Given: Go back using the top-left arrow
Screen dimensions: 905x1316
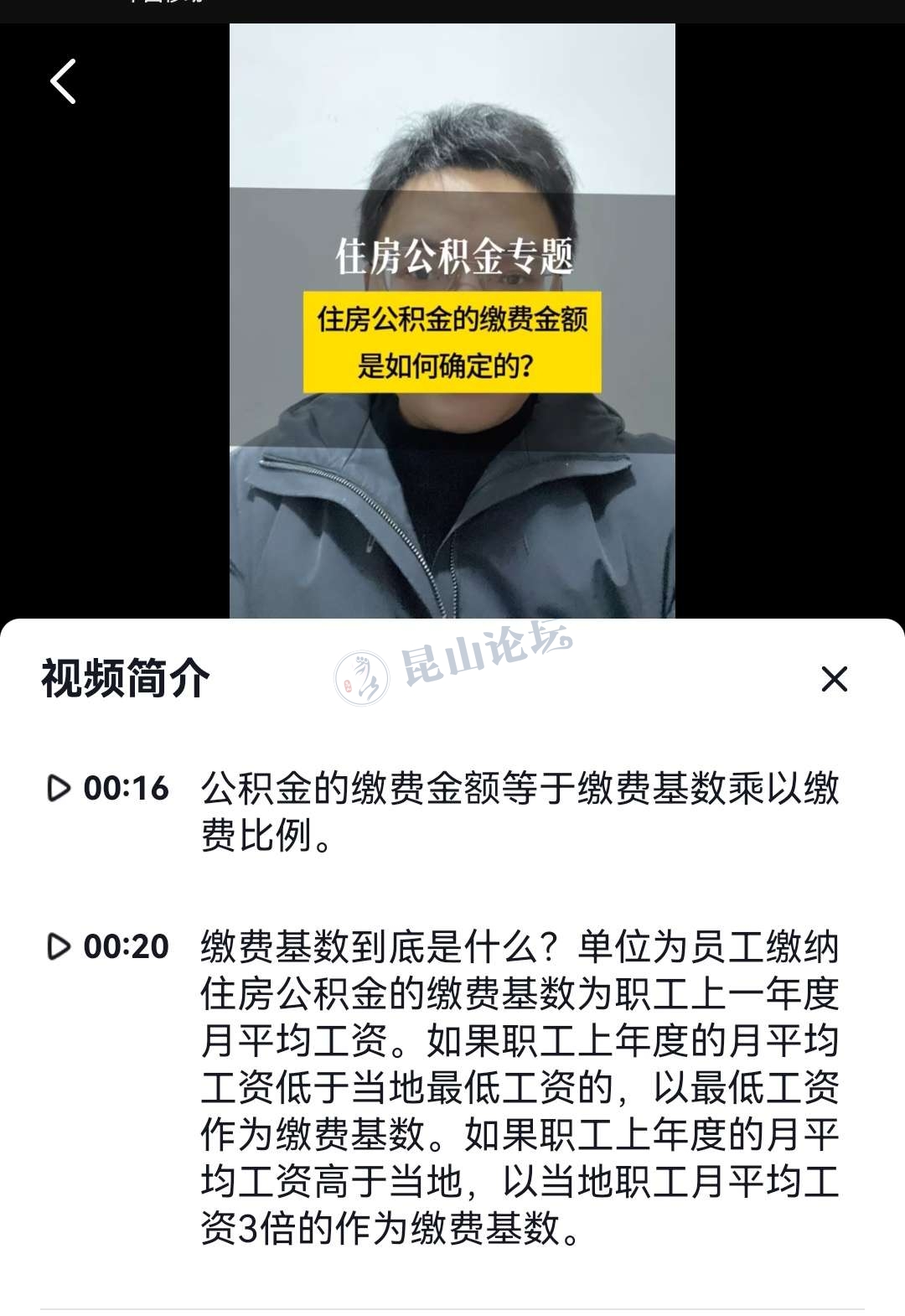Looking at the screenshot, I should 64,81.
